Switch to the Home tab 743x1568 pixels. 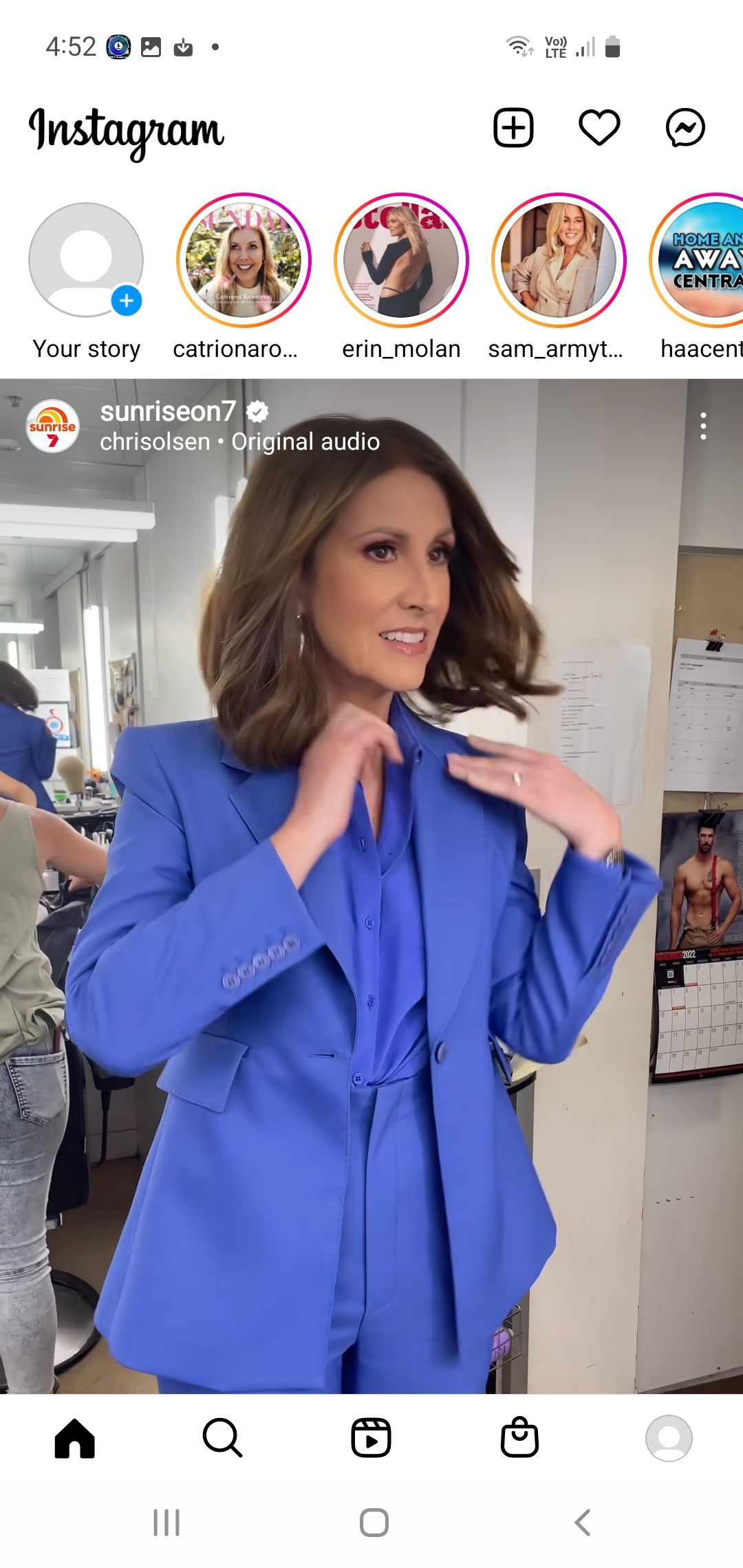[x=74, y=1437]
